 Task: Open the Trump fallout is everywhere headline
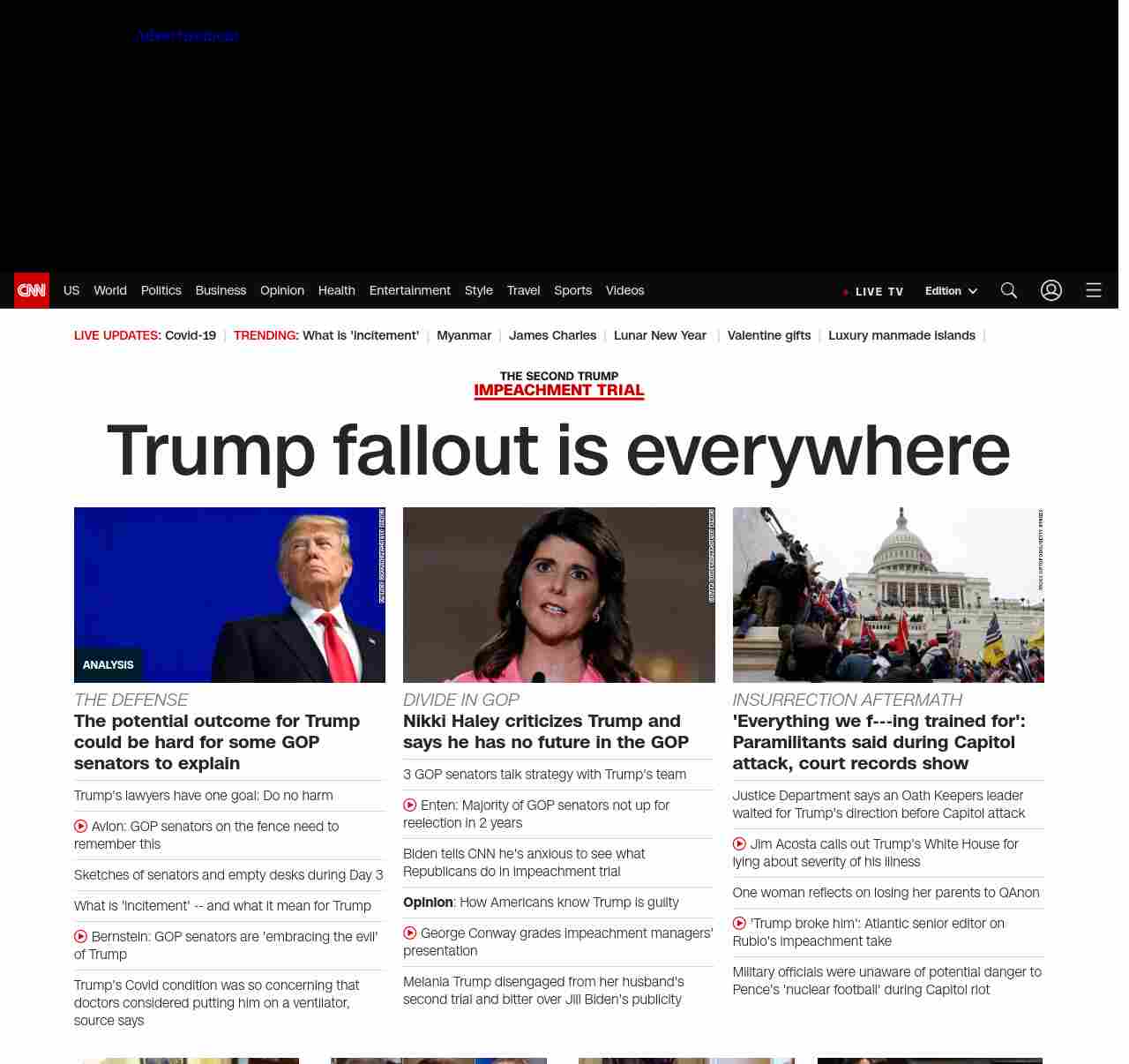pos(558,451)
